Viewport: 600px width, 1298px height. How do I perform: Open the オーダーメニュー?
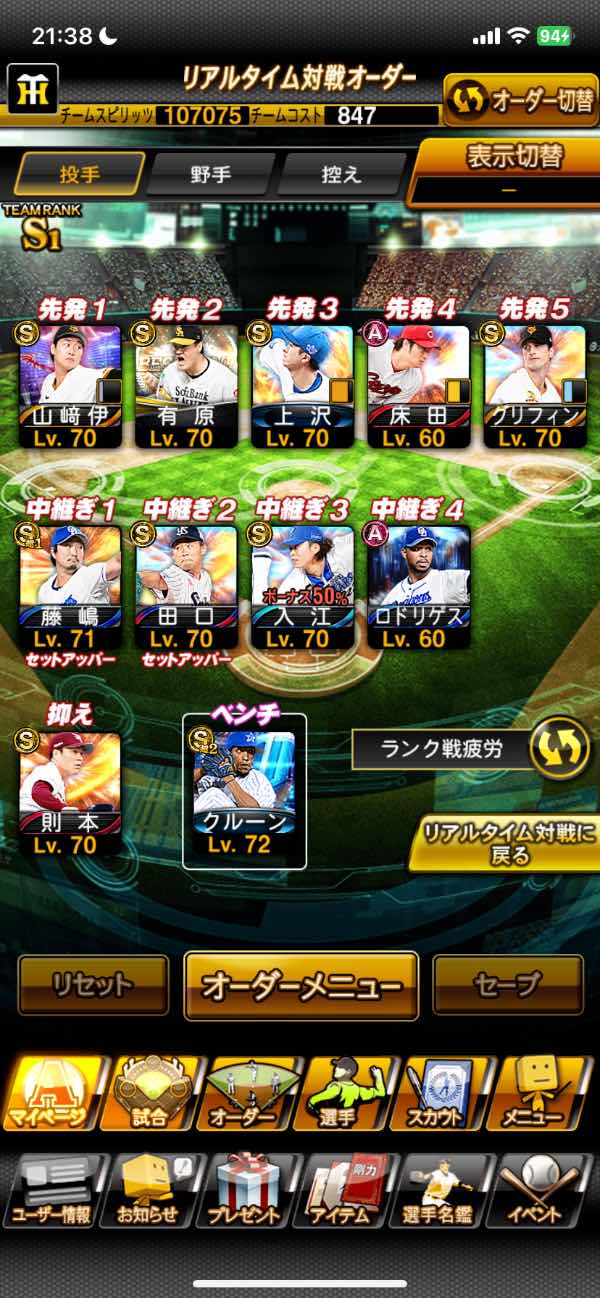click(x=301, y=985)
